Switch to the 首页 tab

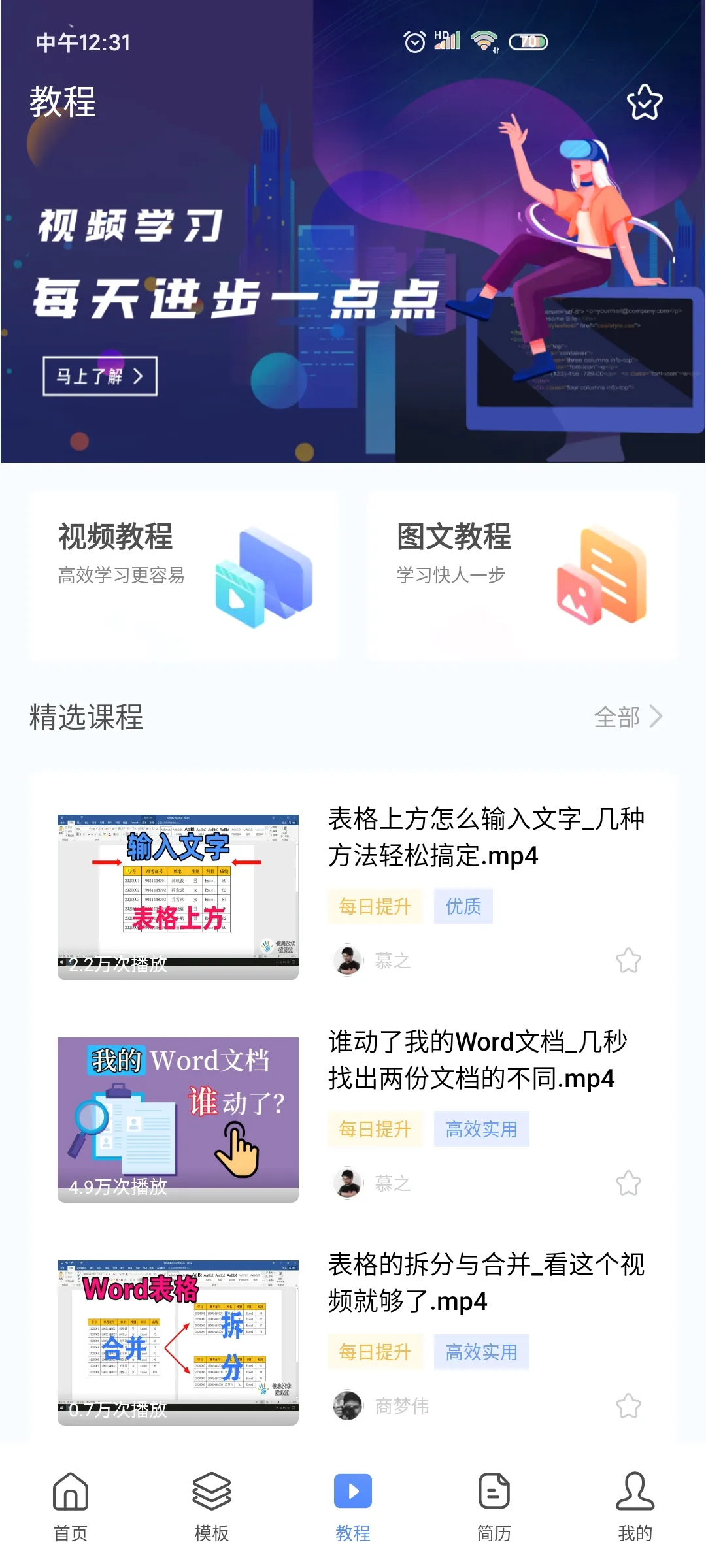(71, 1507)
